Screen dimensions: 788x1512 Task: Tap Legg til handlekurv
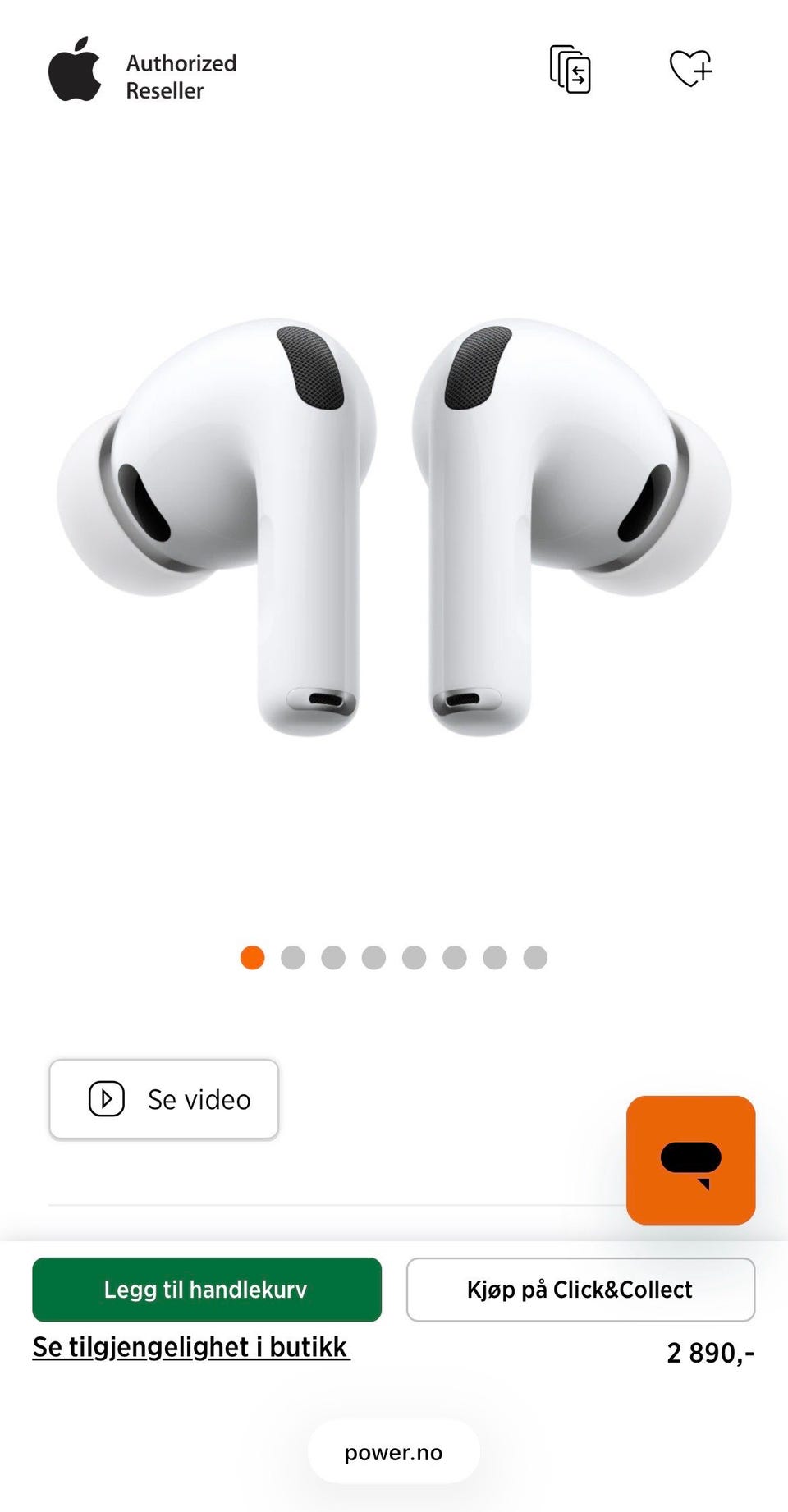(x=207, y=1290)
